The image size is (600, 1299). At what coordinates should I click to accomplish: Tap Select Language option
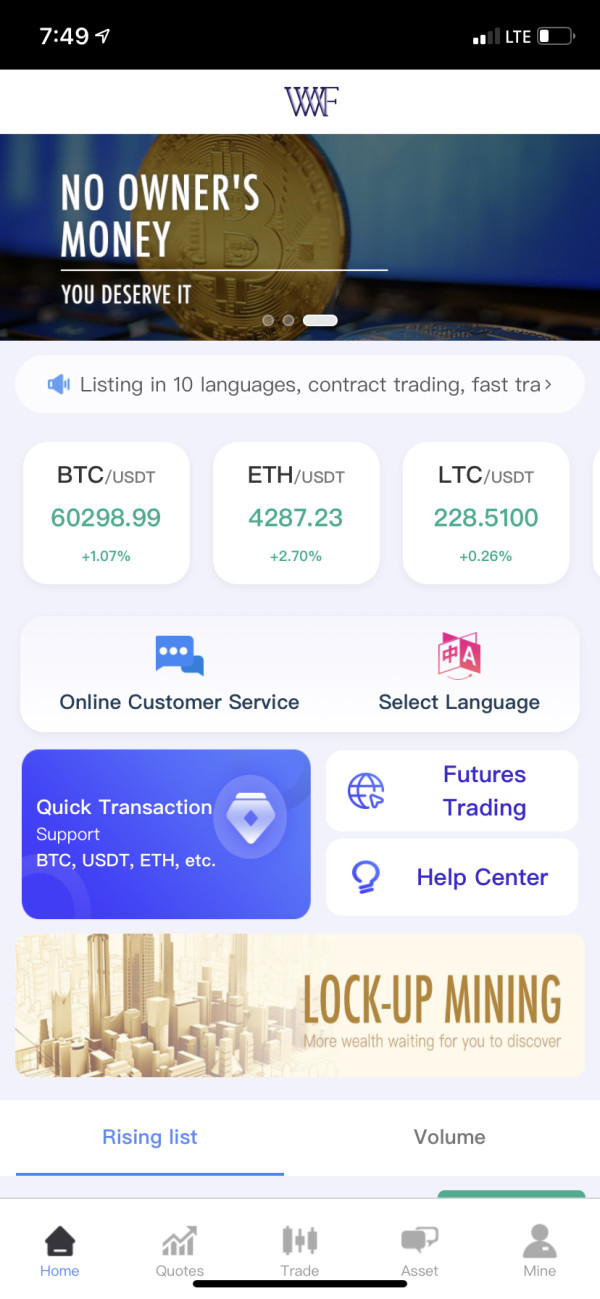click(459, 673)
